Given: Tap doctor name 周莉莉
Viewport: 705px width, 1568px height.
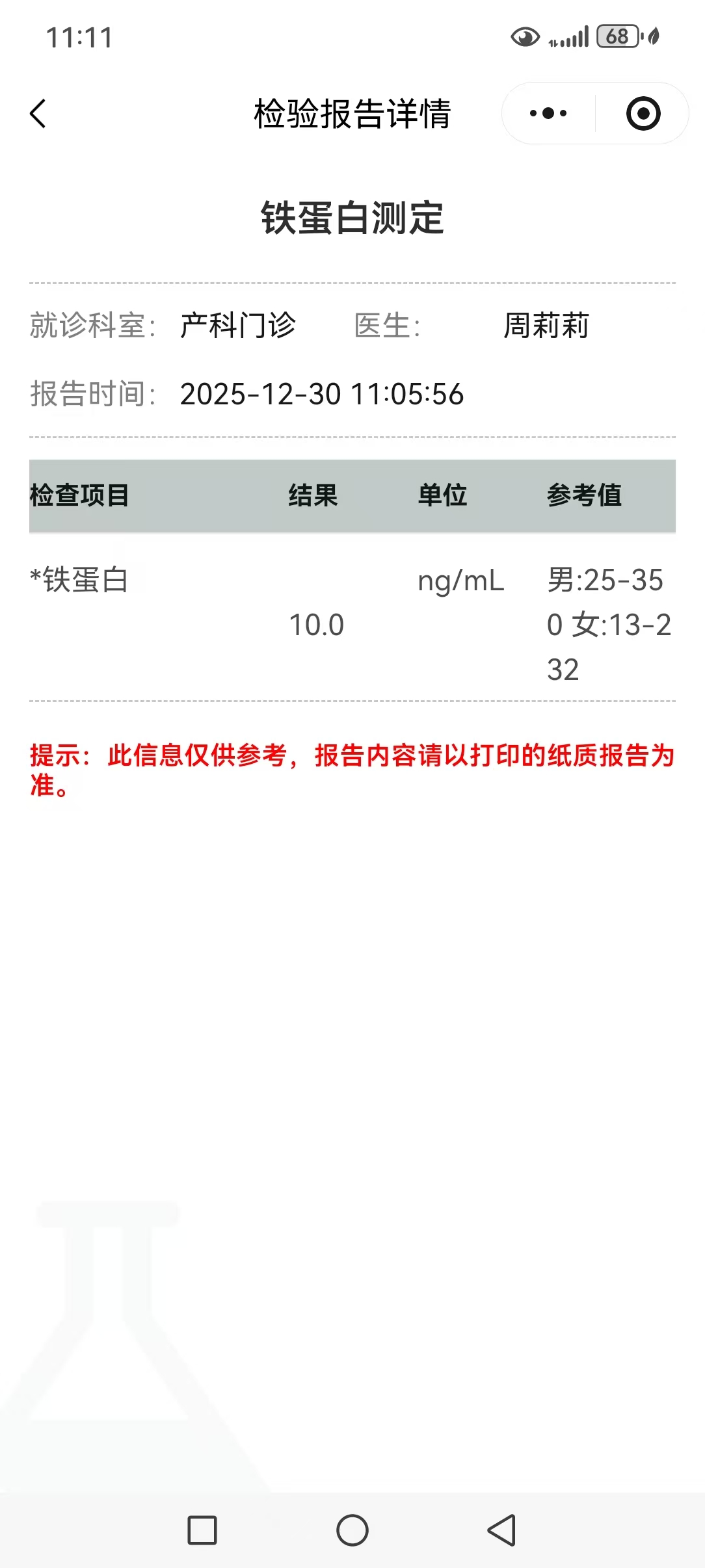Looking at the screenshot, I should coord(546,326).
